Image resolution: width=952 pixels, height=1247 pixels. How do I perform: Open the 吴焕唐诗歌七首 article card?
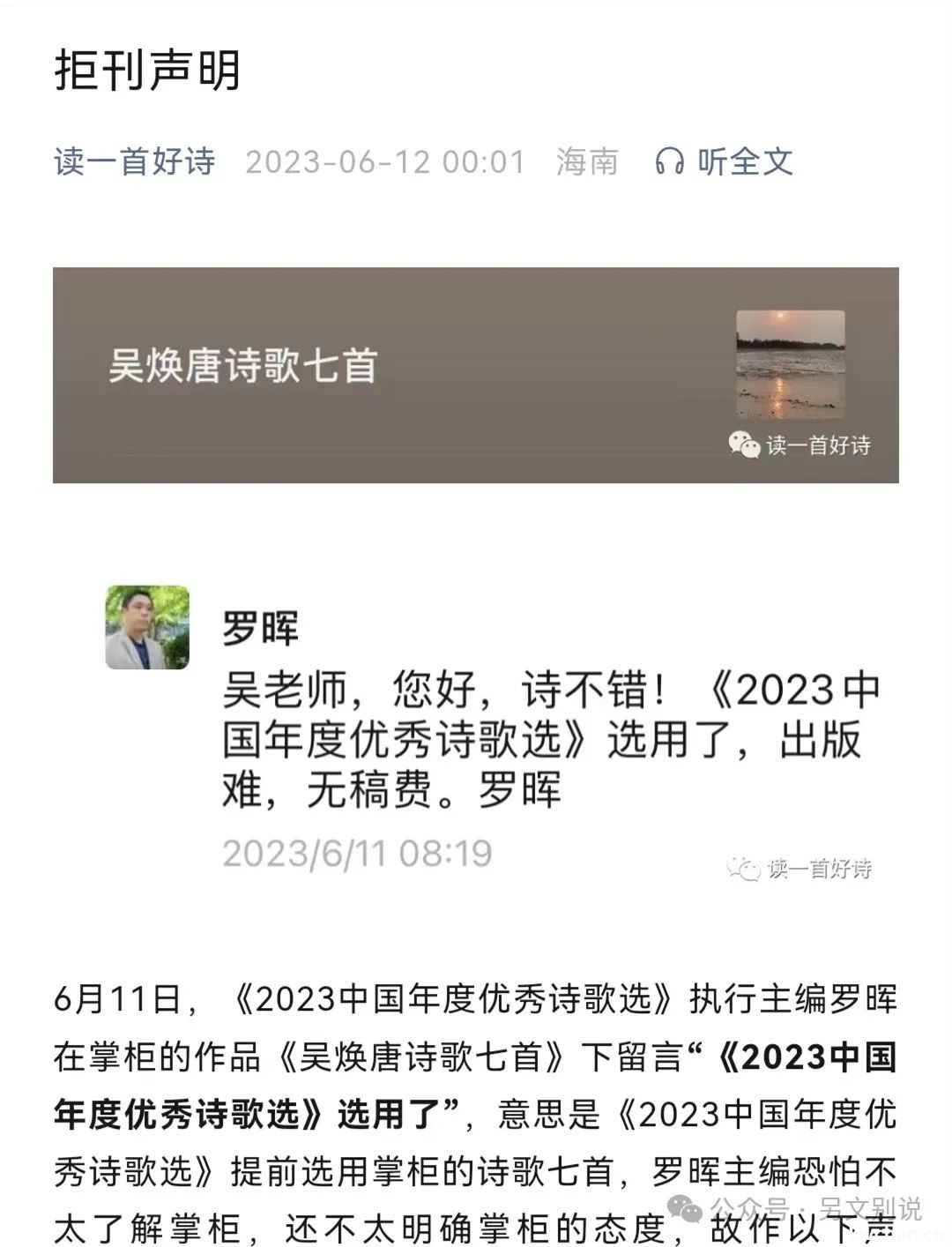475,375
